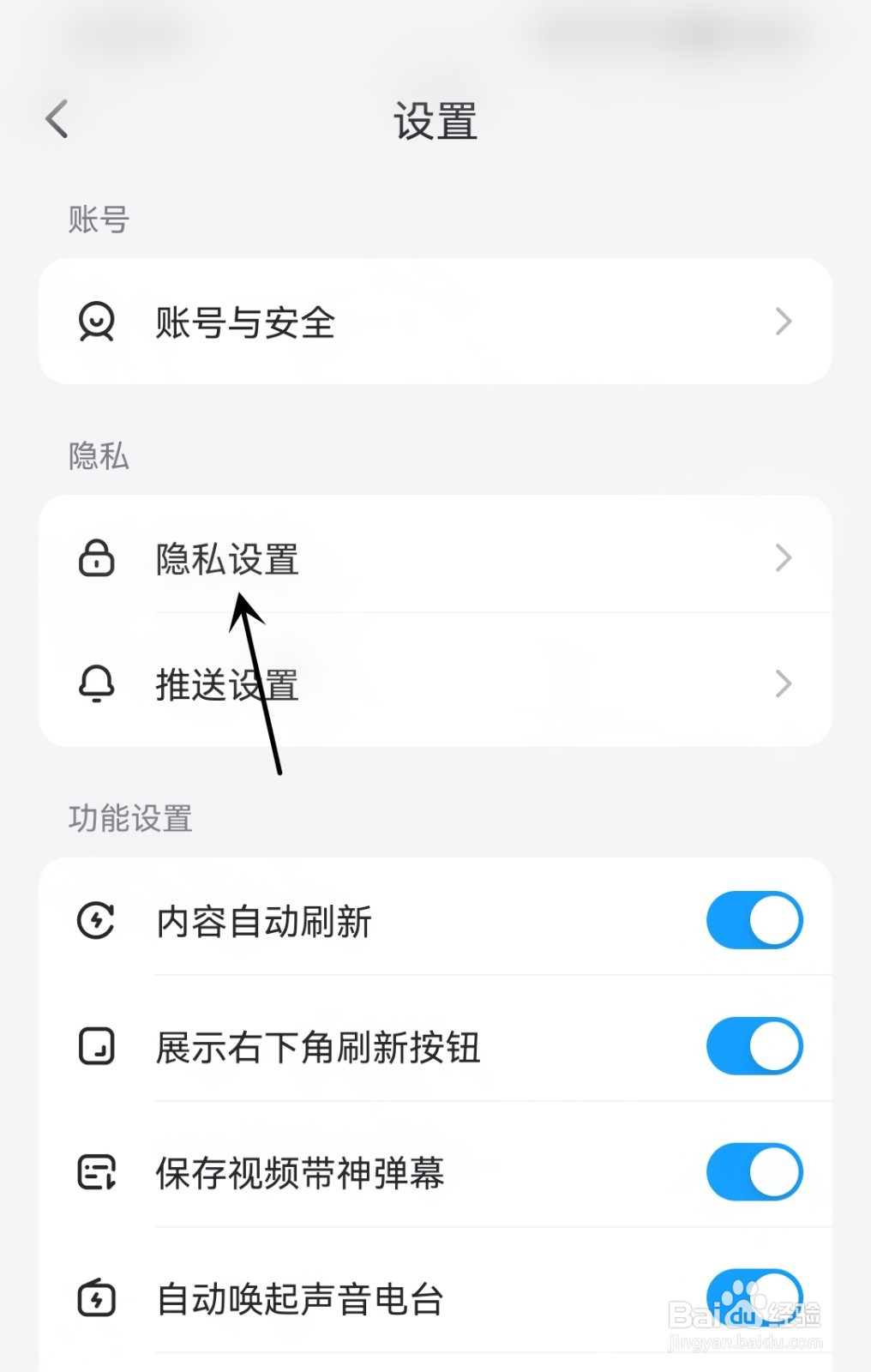Select the lock icon beside 隐私设置
Image resolution: width=871 pixels, height=1372 pixels.
[97, 557]
